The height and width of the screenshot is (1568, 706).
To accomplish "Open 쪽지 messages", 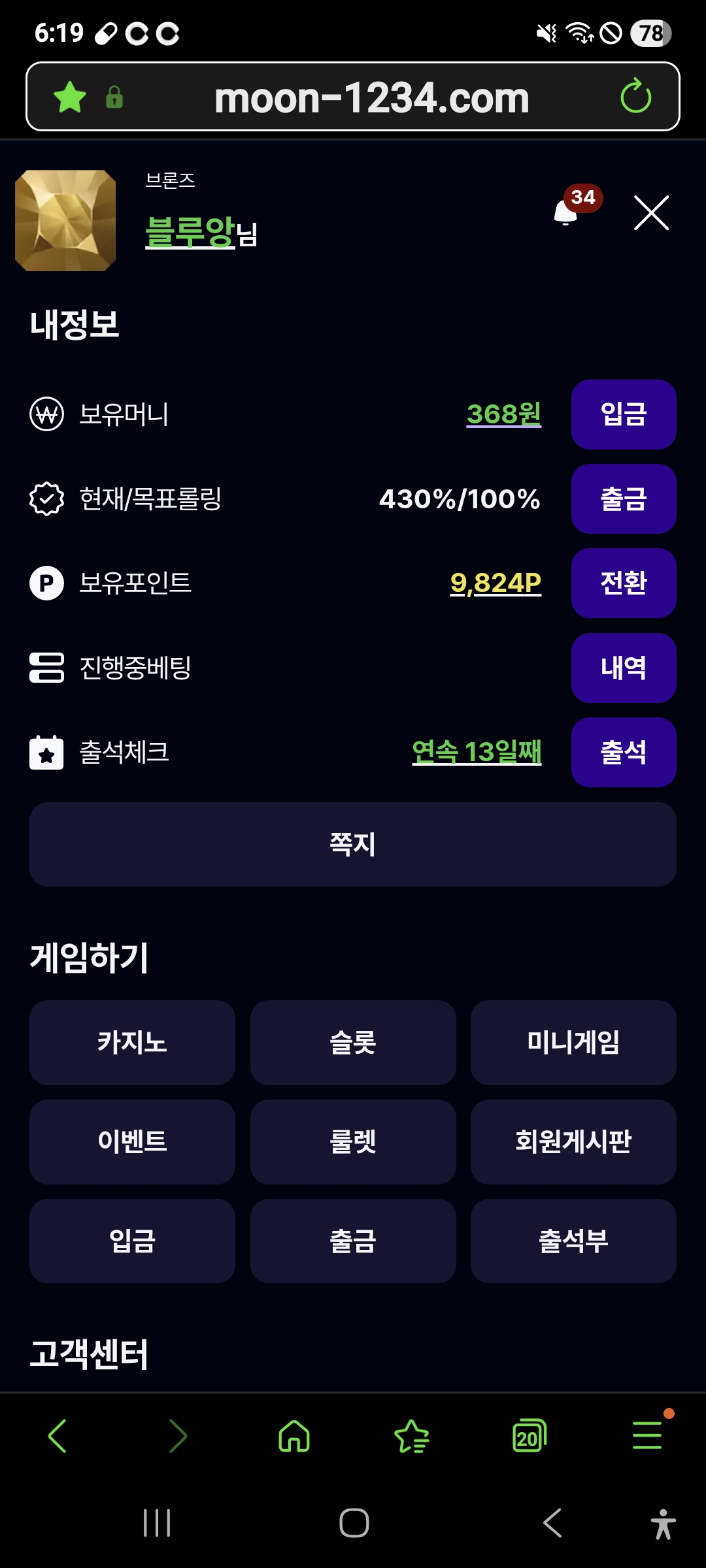I will [353, 844].
